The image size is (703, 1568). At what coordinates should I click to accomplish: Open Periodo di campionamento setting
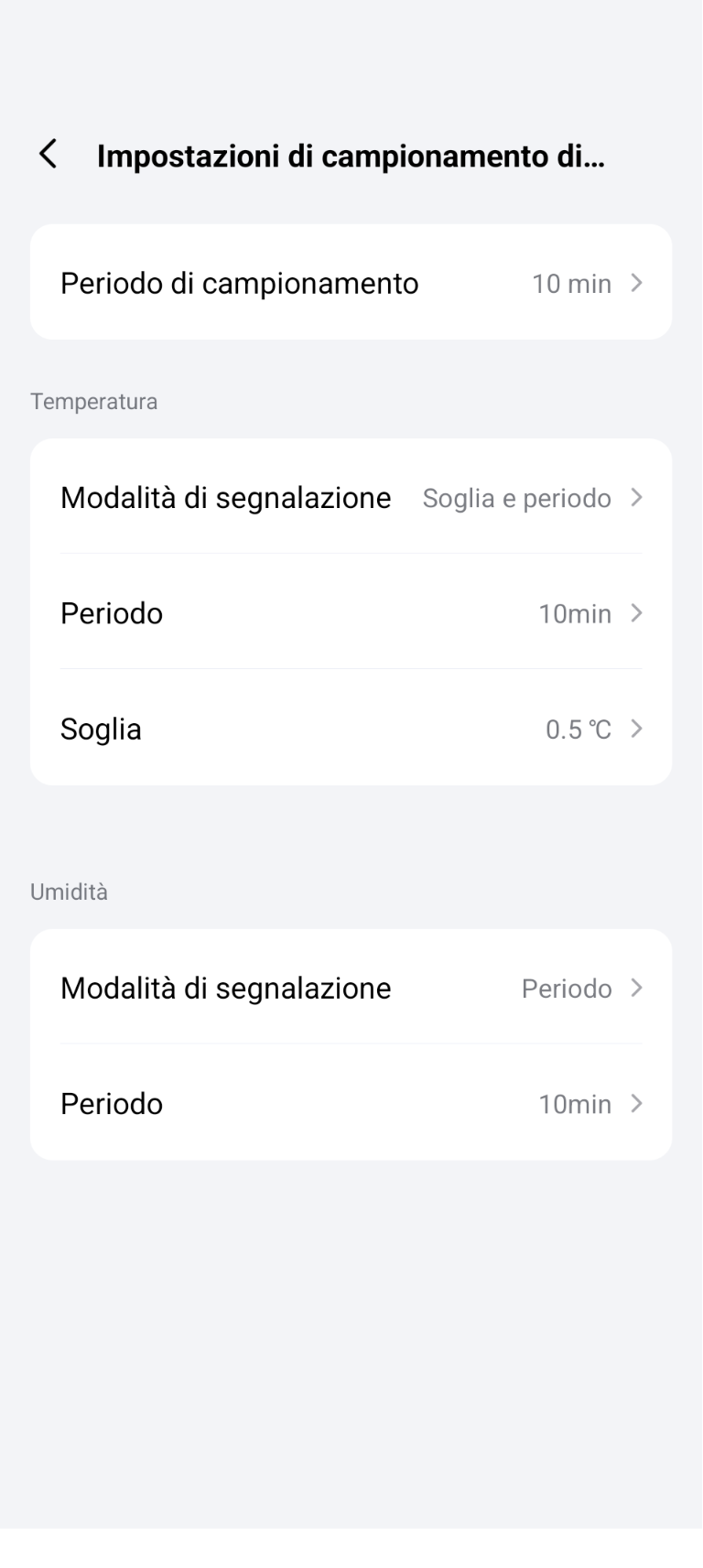coord(351,283)
